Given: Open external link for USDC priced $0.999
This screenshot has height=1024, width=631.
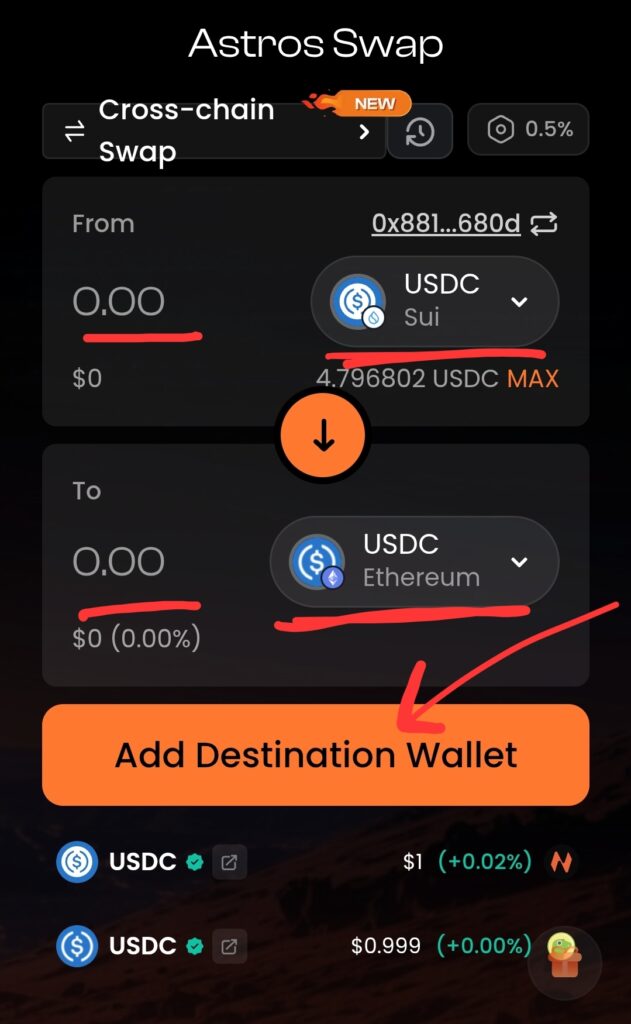Looking at the screenshot, I should point(229,945).
